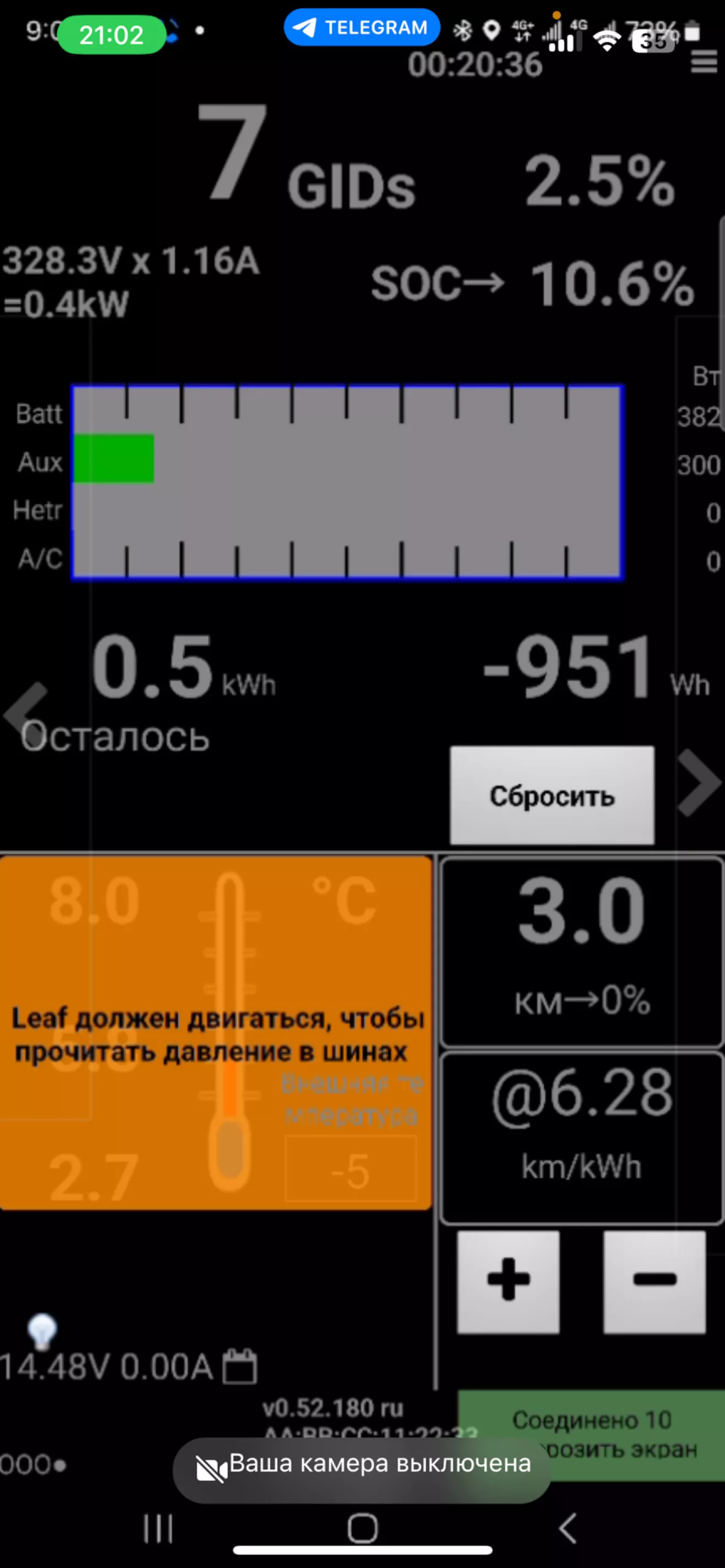The width and height of the screenshot is (725, 1568).
Task: Tap the navigation bar home button
Action: click(363, 1528)
